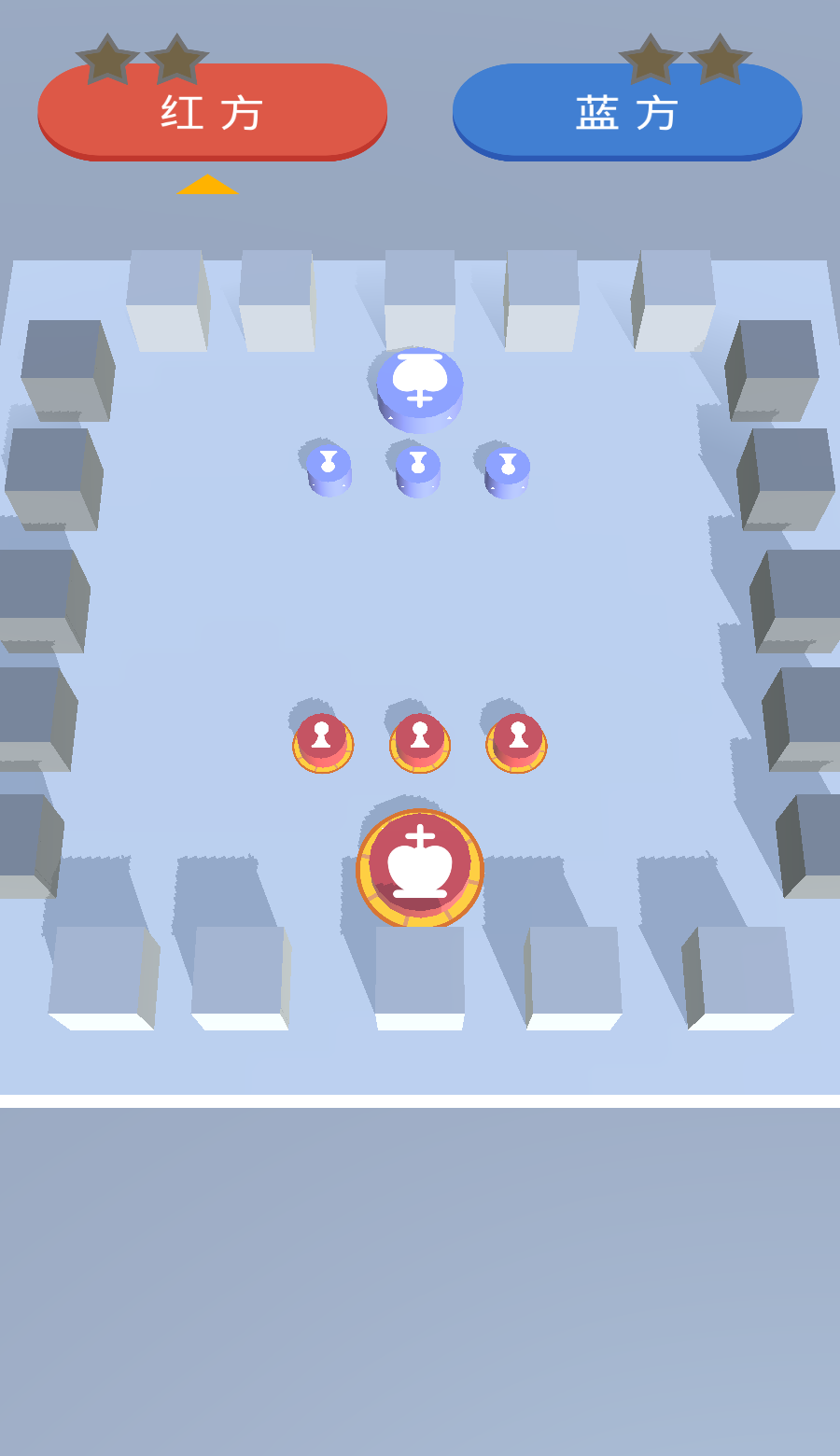This screenshot has height=1456, width=840.
Task: Select the right red pawn
Action: pyautogui.click(x=516, y=742)
